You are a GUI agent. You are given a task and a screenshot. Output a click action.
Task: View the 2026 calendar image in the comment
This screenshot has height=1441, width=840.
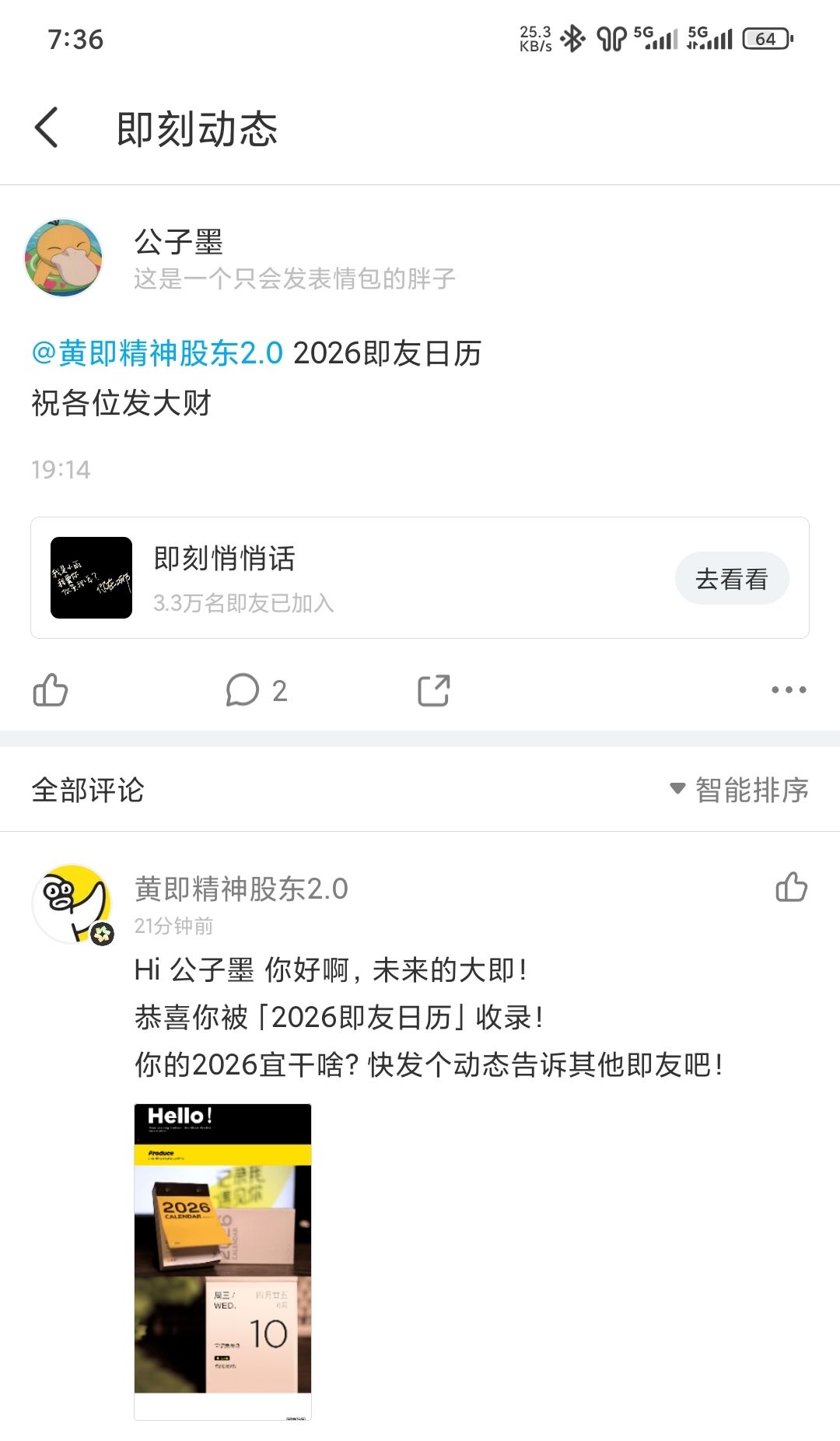click(x=222, y=1260)
